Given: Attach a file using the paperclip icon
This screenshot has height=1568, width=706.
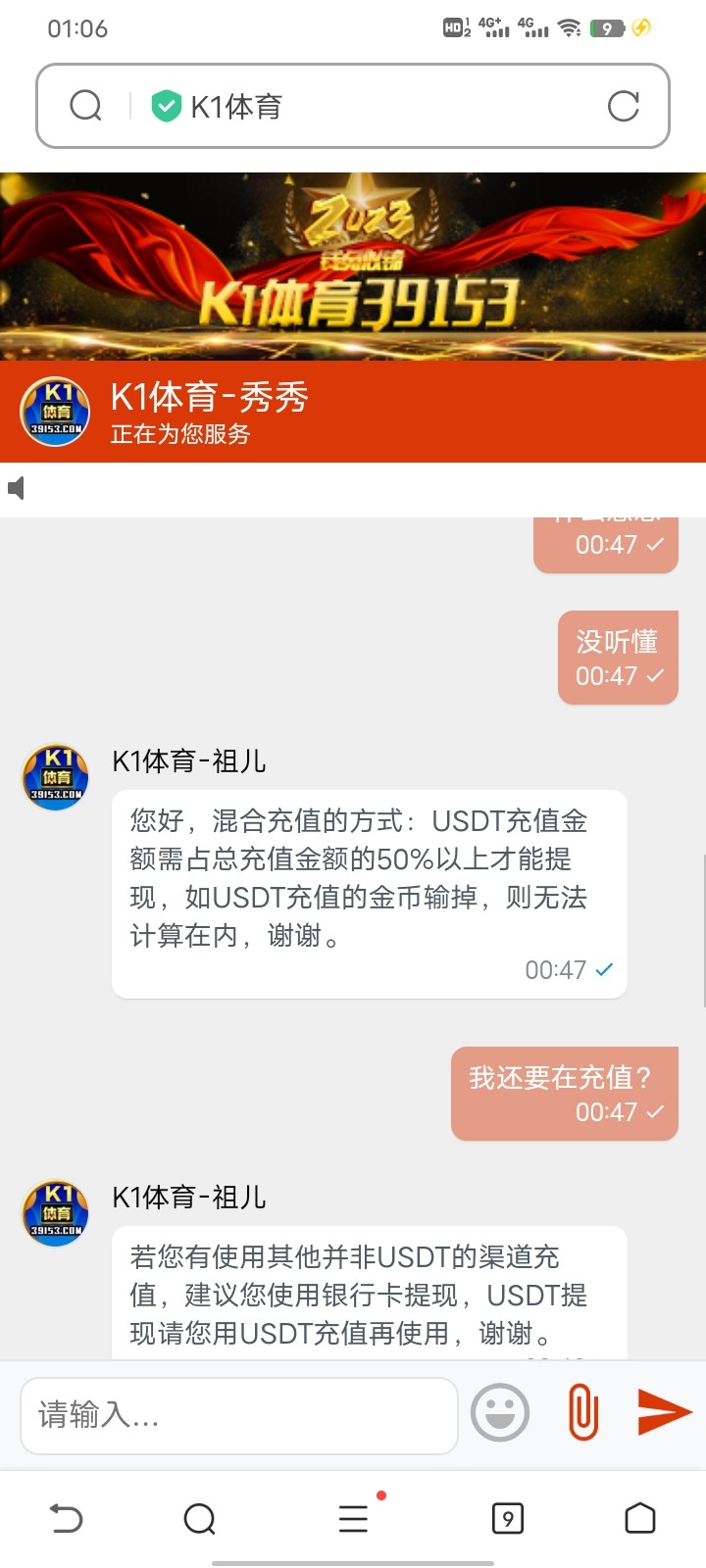Looking at the screenshot, I should pyautogui.click(x=580, y=1412).
